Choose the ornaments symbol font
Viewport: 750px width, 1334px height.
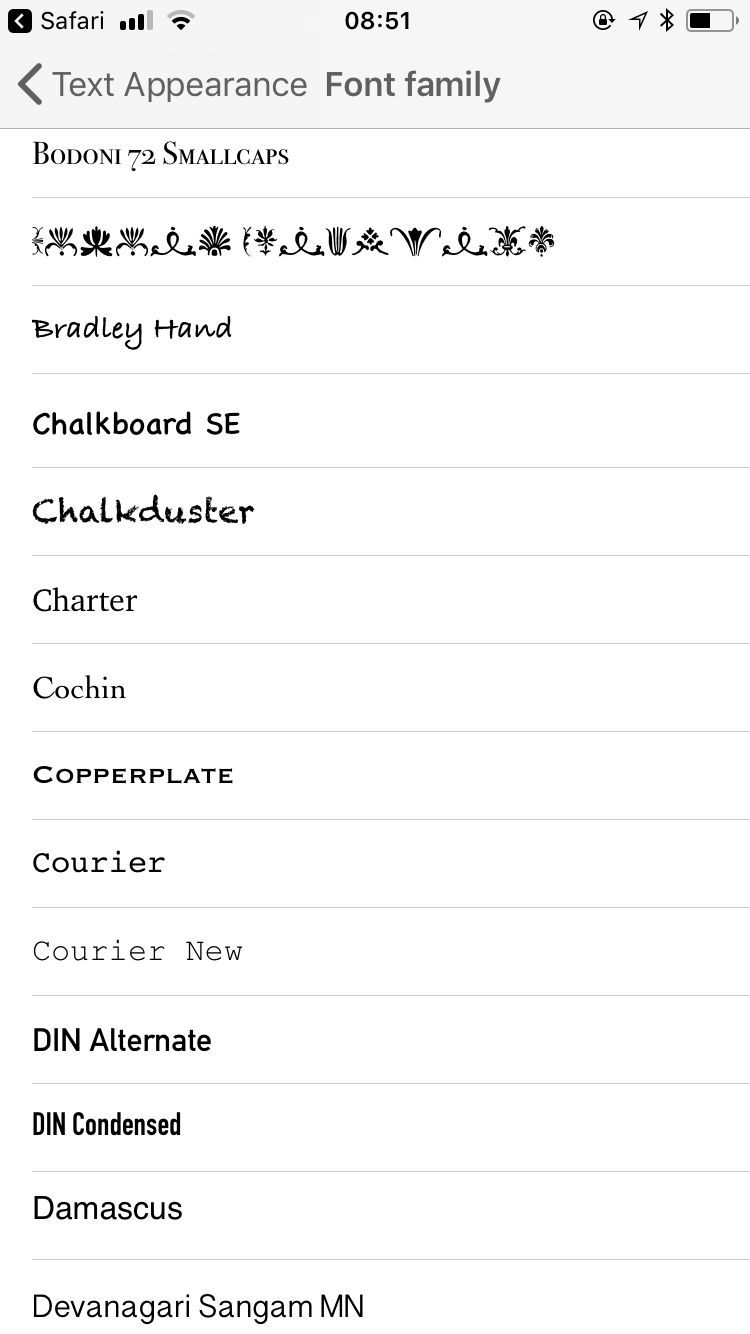tap(375, 242)
